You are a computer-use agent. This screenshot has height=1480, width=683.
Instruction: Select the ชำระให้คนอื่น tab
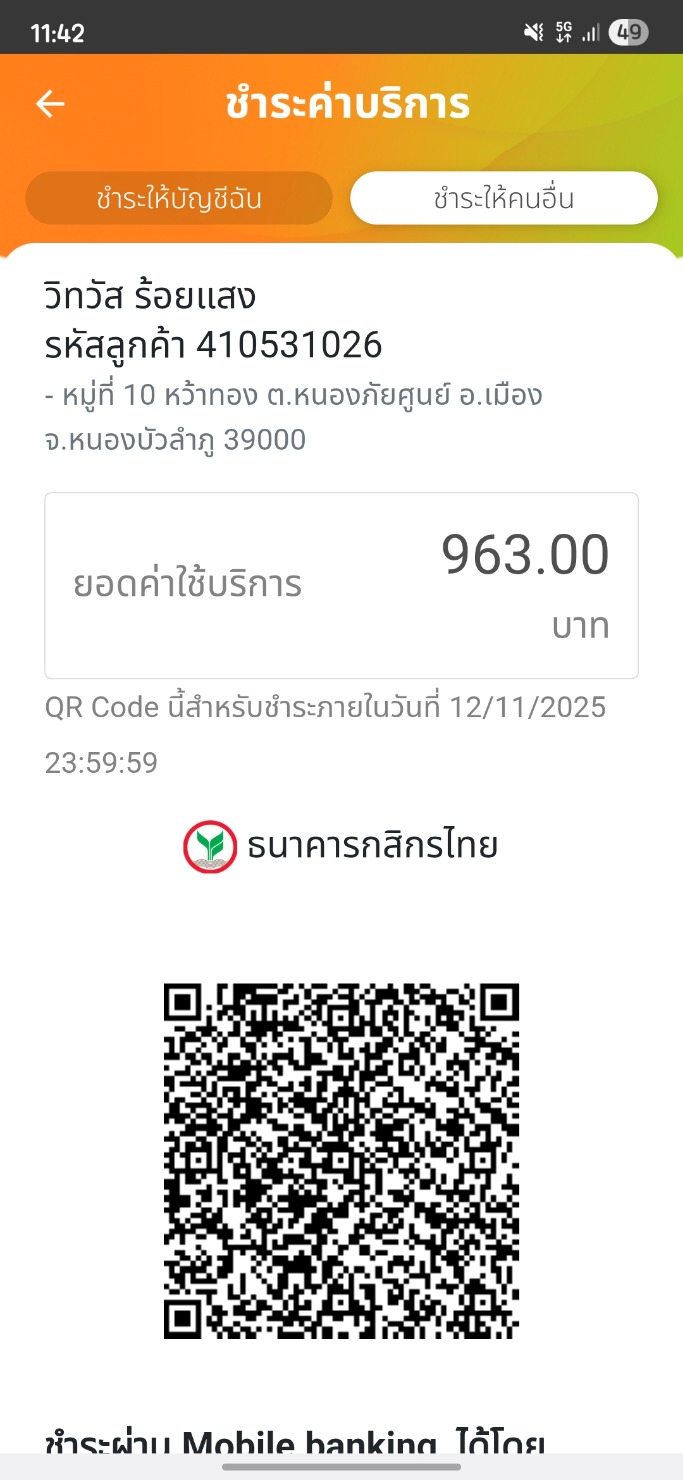point(503,198)
